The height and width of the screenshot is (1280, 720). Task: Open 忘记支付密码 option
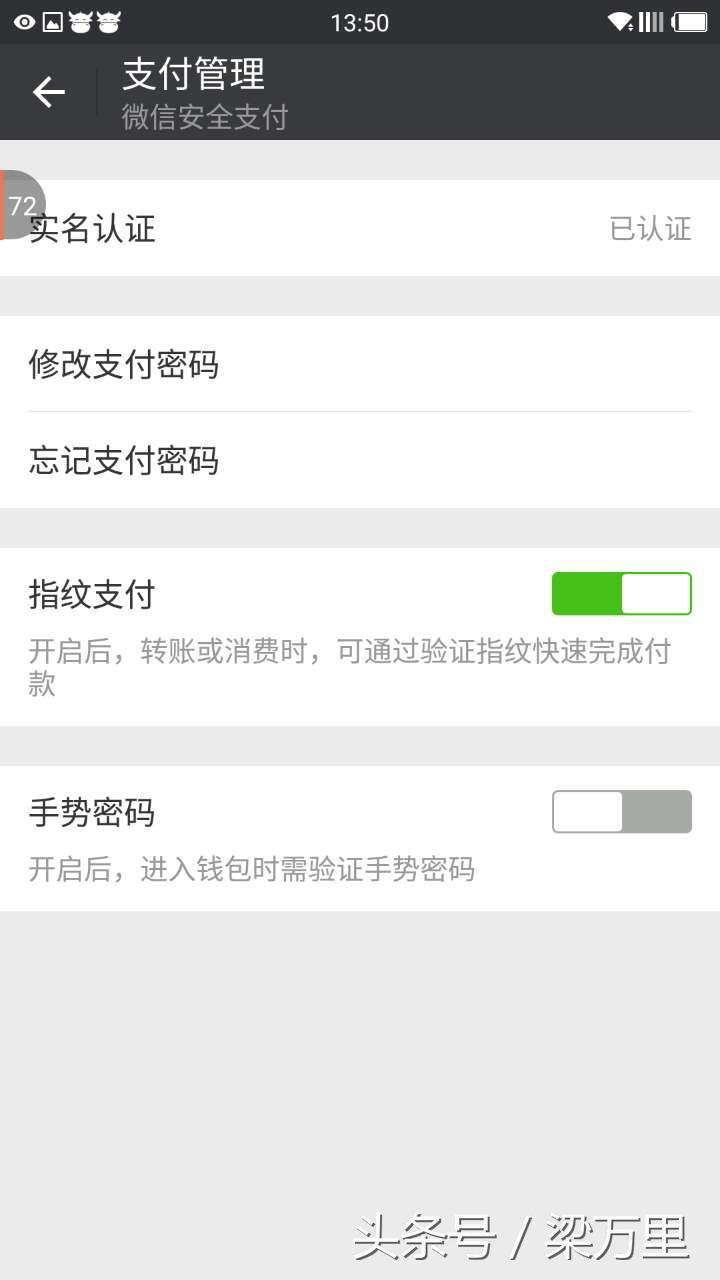360,460
